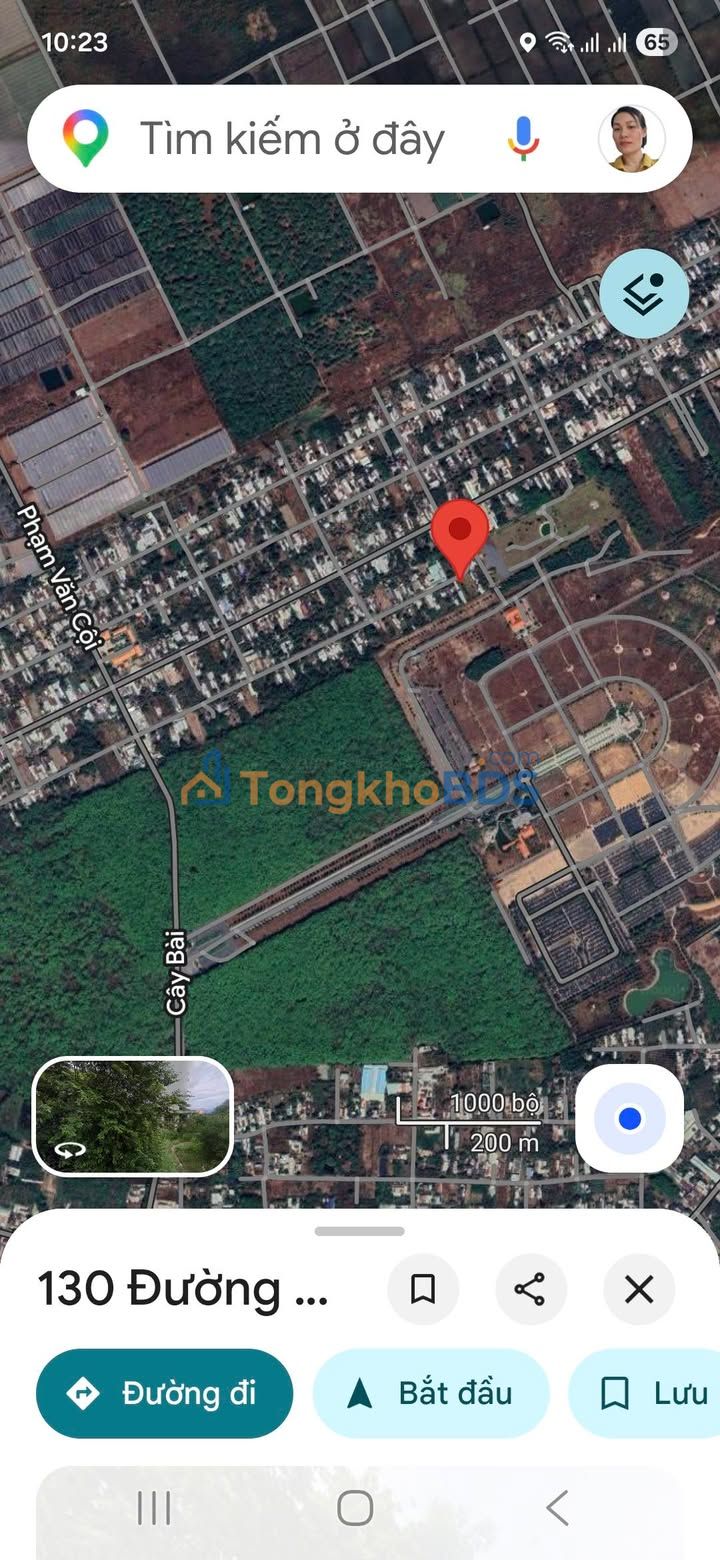Bookmark 130 Đường place
Screen dimensions: 720x1560
pos(423,1289)
